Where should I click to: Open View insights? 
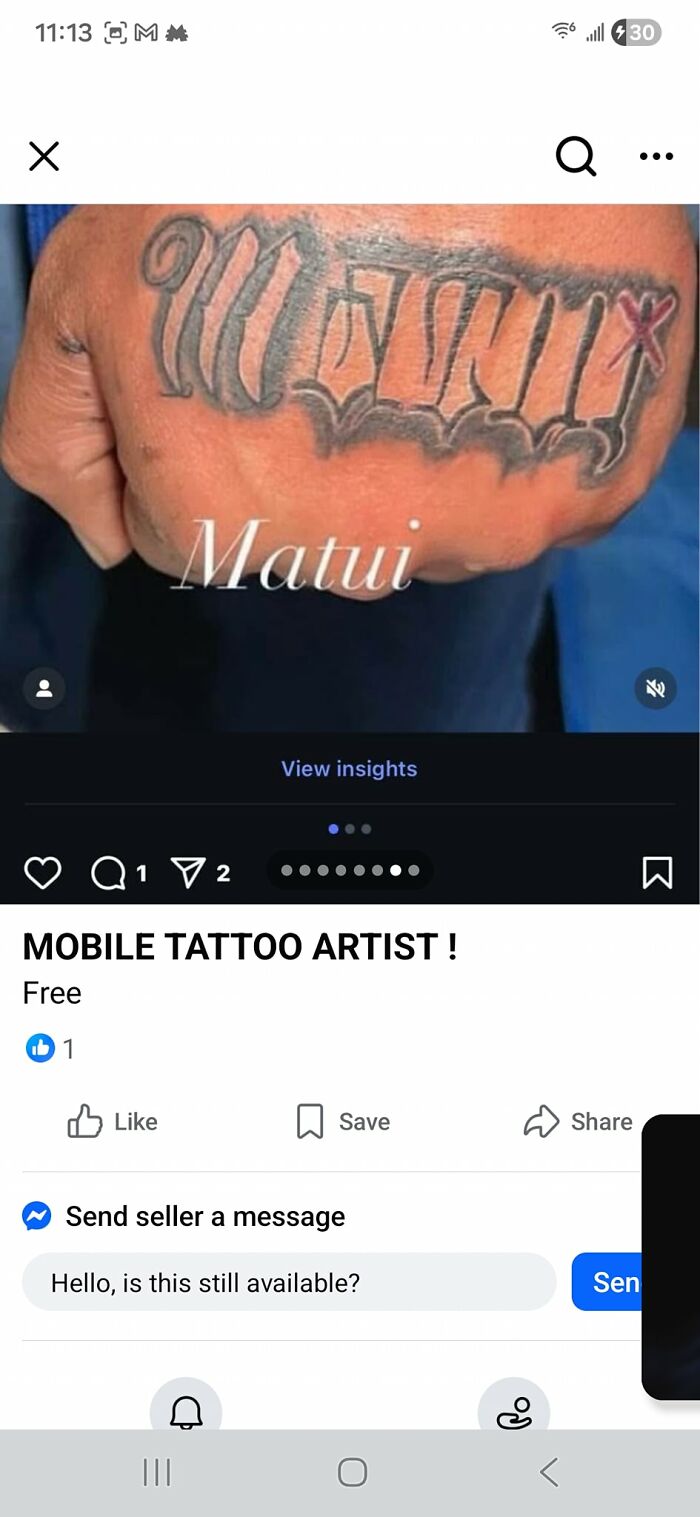(349, 768)
